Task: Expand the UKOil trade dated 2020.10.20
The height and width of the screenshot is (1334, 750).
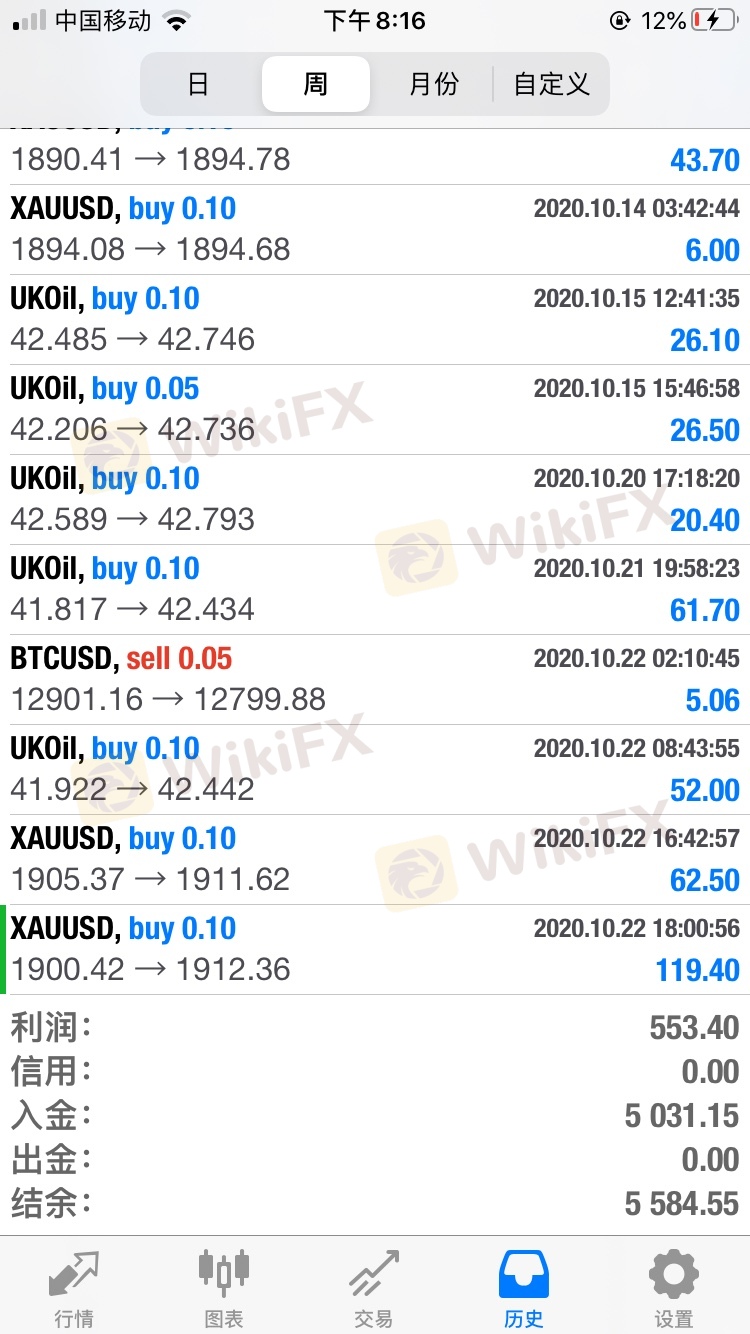Action: tap(375, 499)
